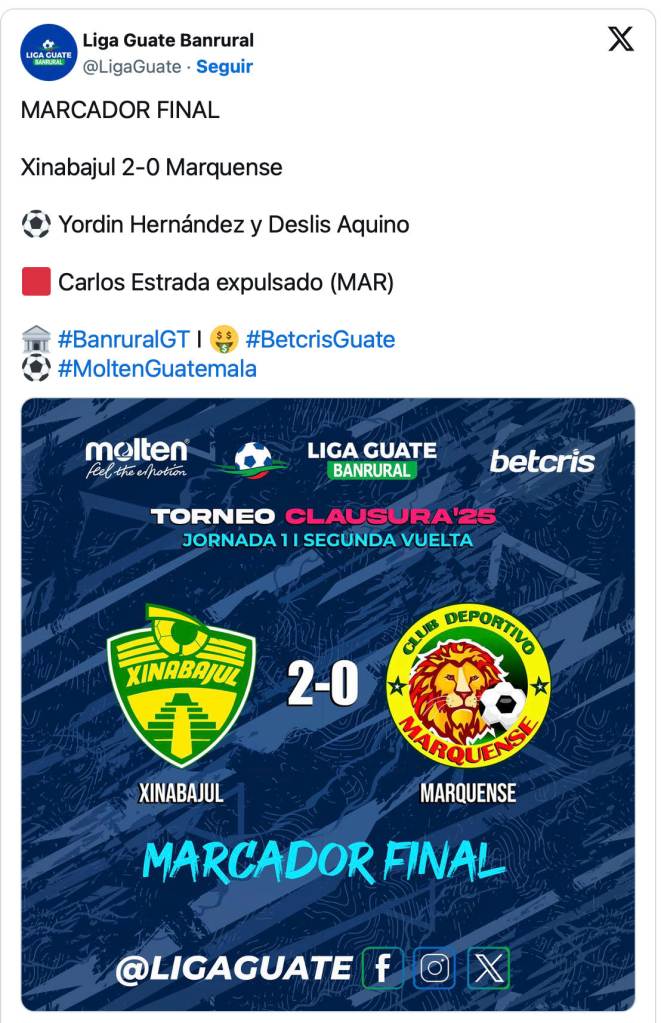This screenshot has height=1023, width=661.
Task: Tap the Seguir follow link
Action: 224,67
